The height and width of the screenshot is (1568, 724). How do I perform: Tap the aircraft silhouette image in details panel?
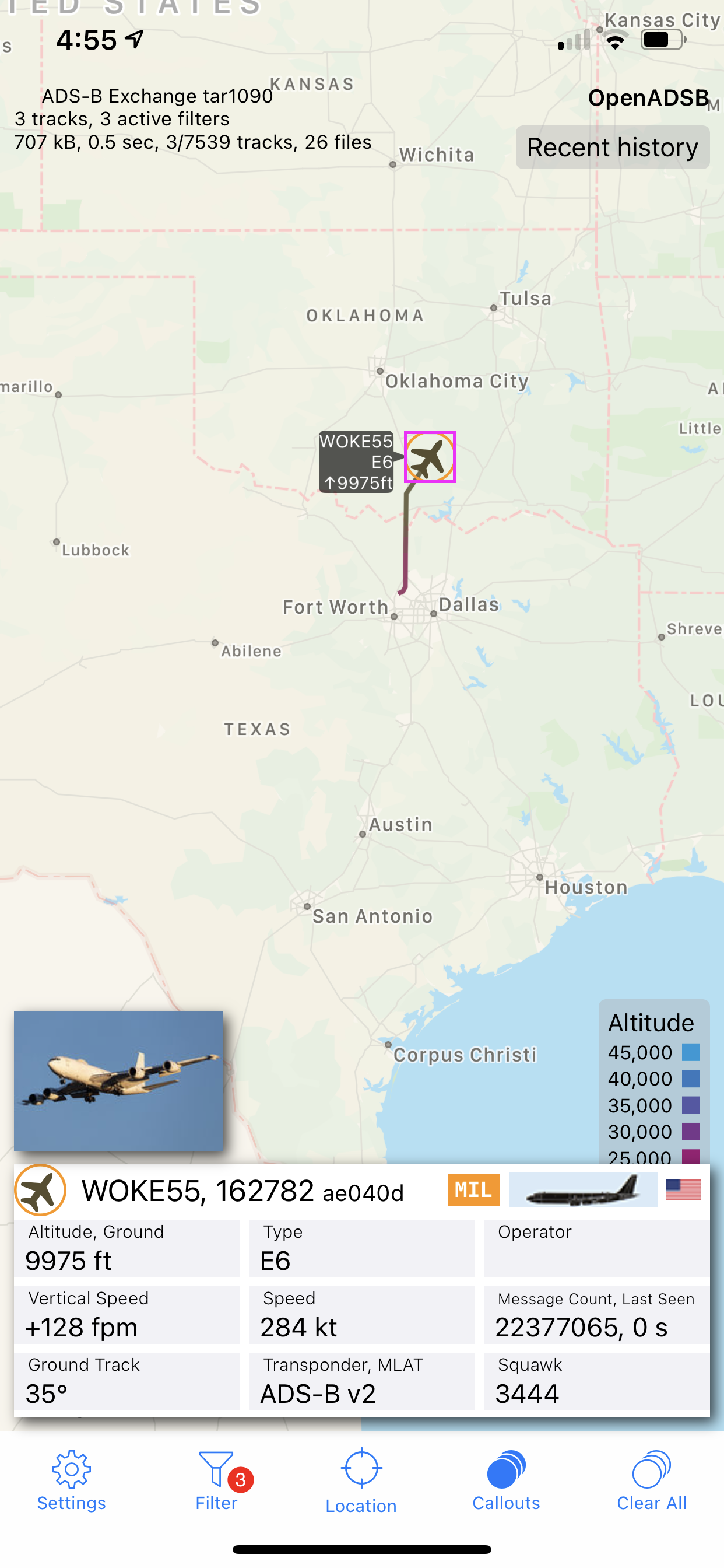(x=583, y=1190)
